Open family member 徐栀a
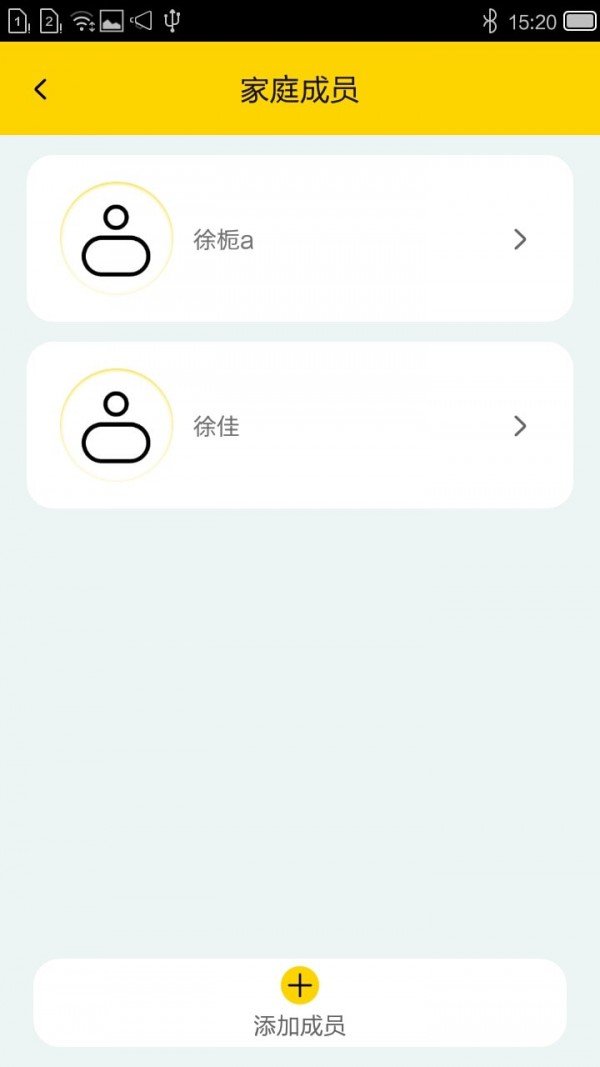This screenshot has height=1067, width=600. coord(300,239)
